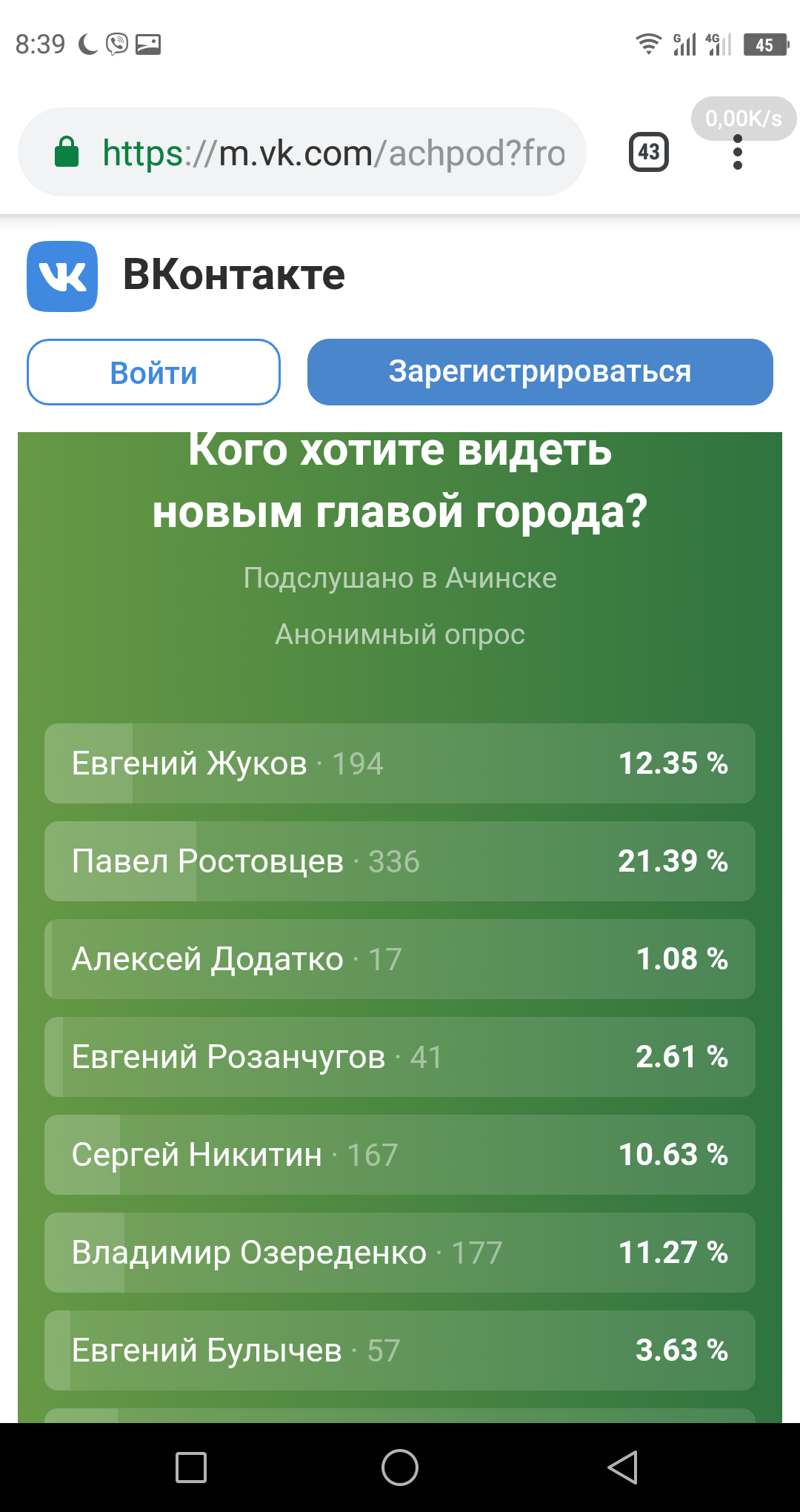Tap the Войти login button

click(x=153, y=372)
